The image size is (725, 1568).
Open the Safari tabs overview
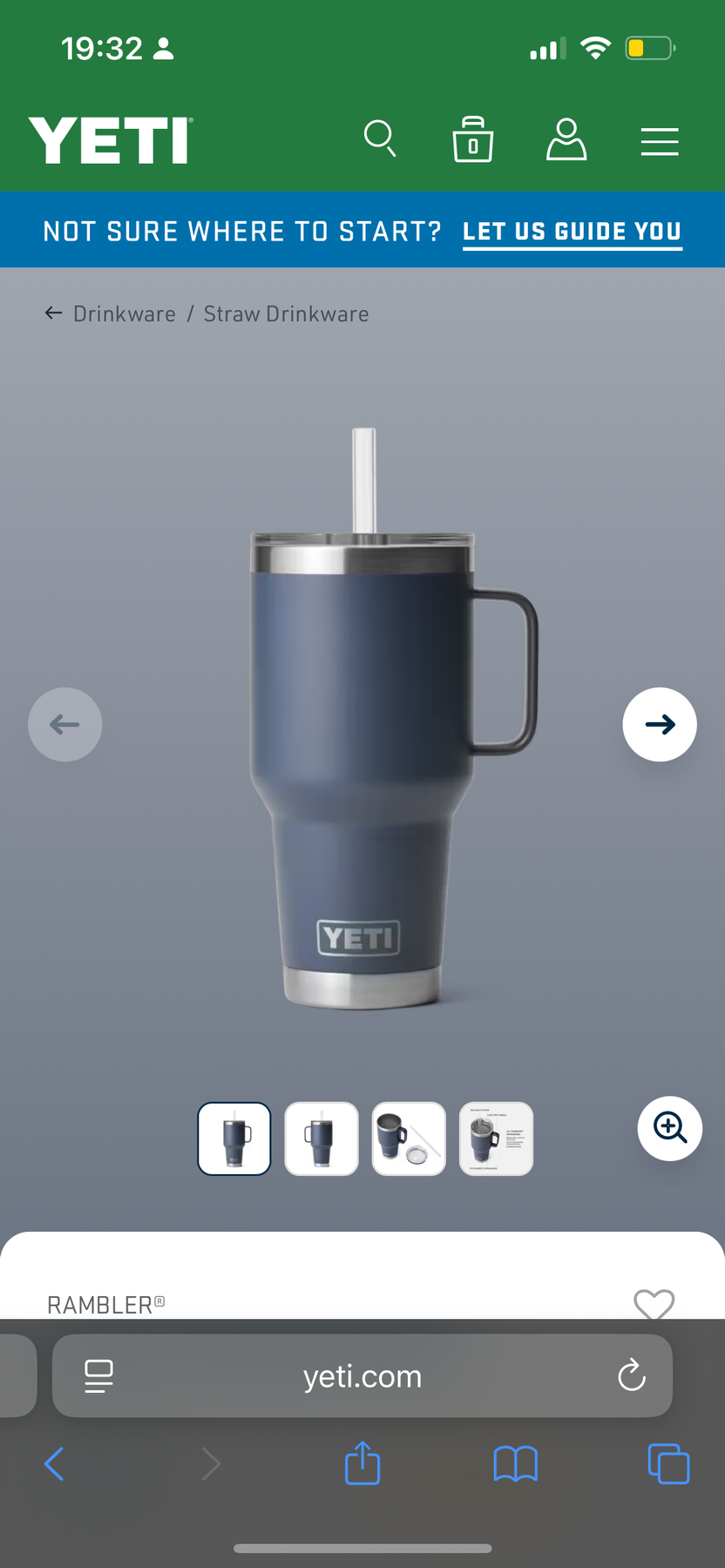tap(668, 1463)
